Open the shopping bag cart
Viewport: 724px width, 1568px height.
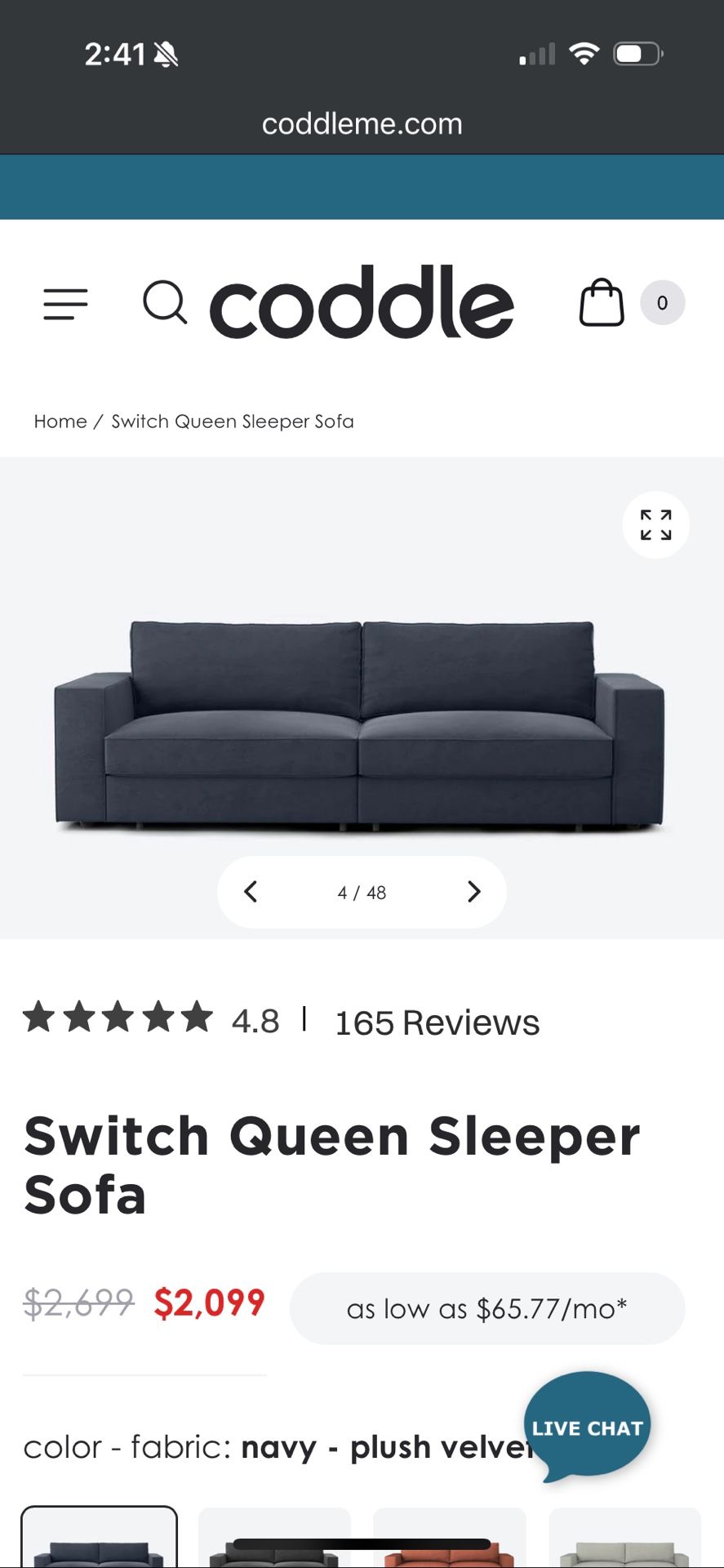tap(602, 302)
